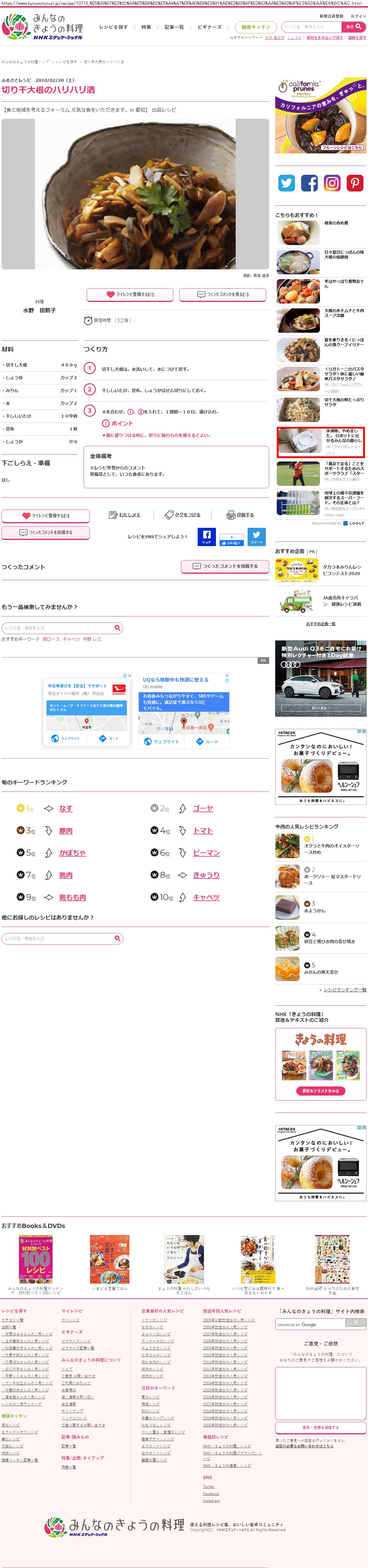Tweet the recipe with ツイート button
This screenshot has height=1568, width=368.
point(256,537)
